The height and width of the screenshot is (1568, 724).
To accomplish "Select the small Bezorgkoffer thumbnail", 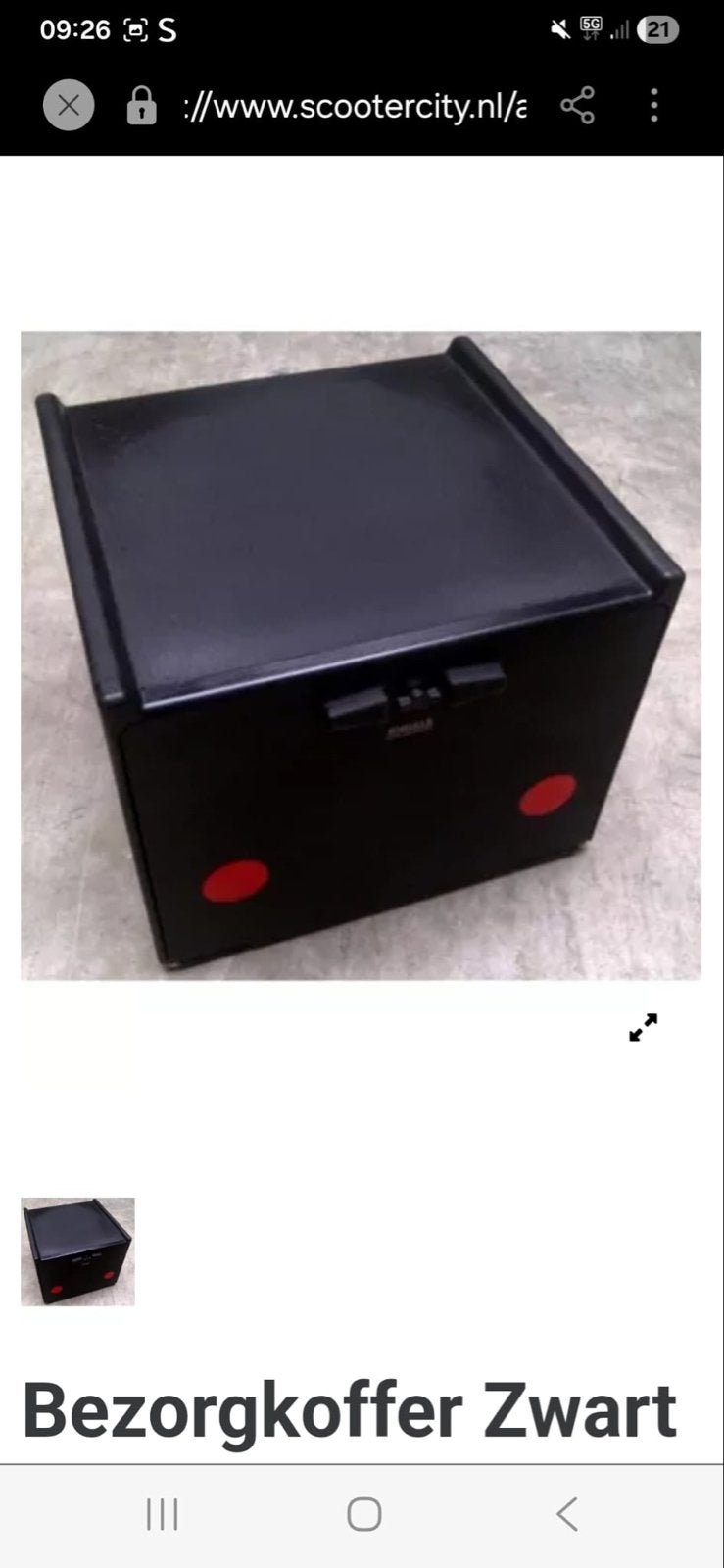I will point(77,1251).
